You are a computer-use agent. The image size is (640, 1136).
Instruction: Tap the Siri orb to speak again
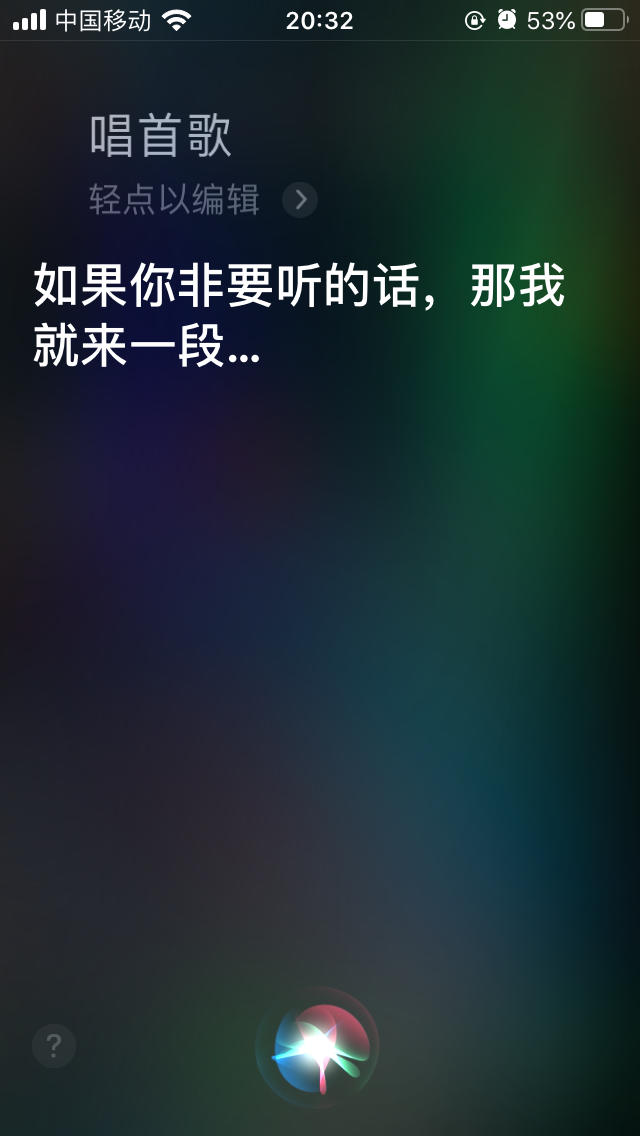[x=317, y=1047]
